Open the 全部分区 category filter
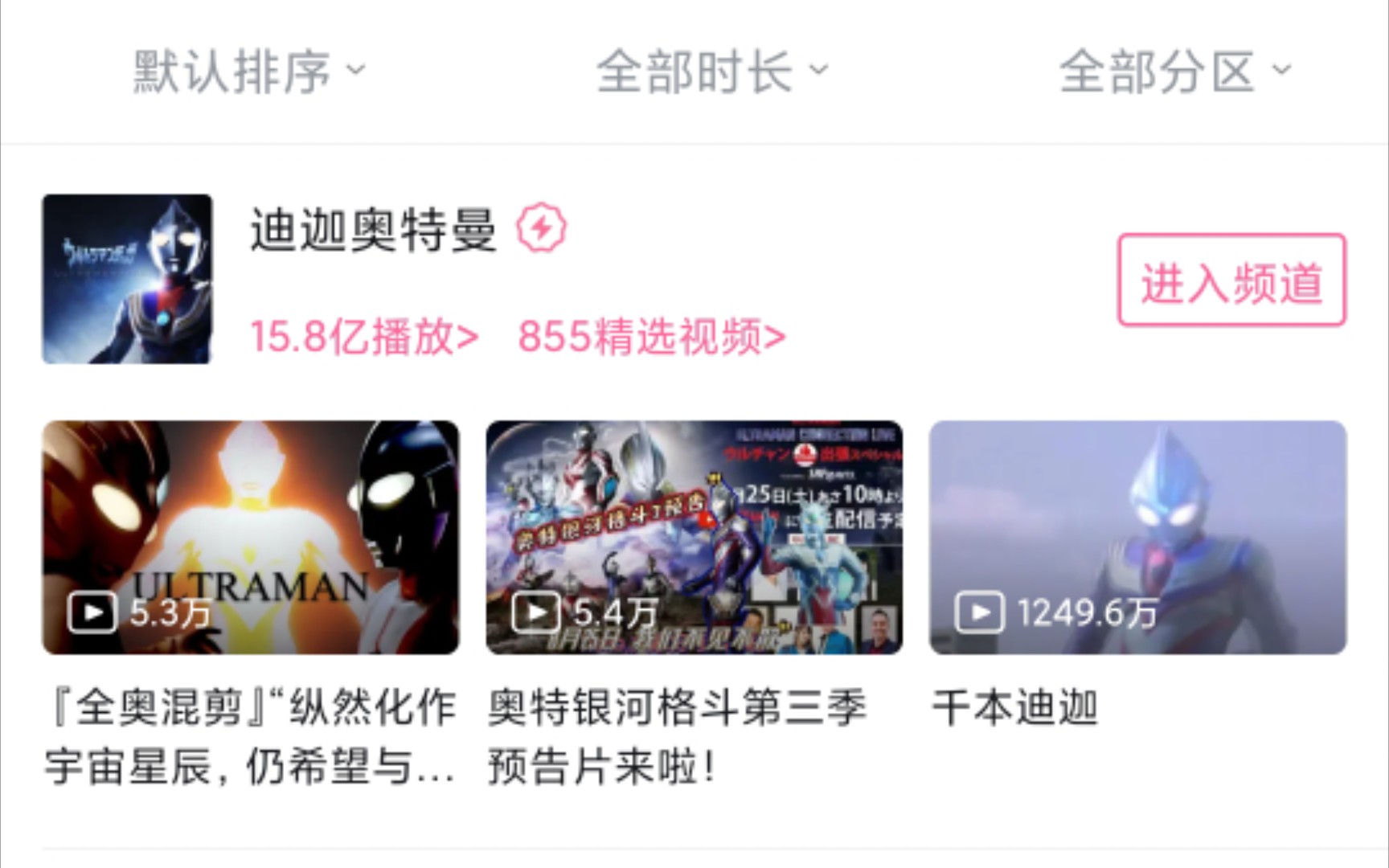Viewport: 1389px width, 868px height. pos(1174,71)
